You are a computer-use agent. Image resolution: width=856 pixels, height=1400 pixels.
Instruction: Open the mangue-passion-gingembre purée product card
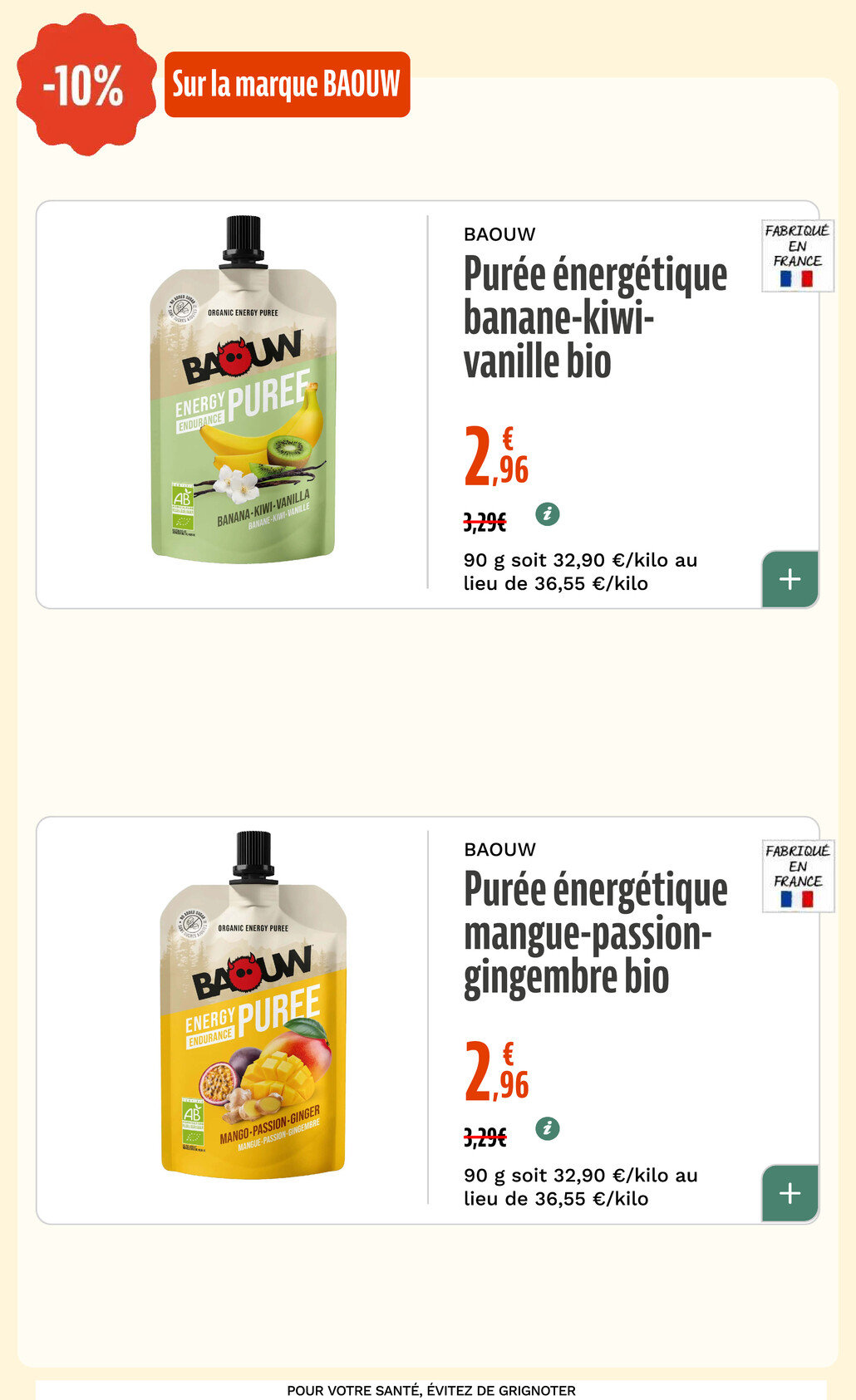[427, 1020]
